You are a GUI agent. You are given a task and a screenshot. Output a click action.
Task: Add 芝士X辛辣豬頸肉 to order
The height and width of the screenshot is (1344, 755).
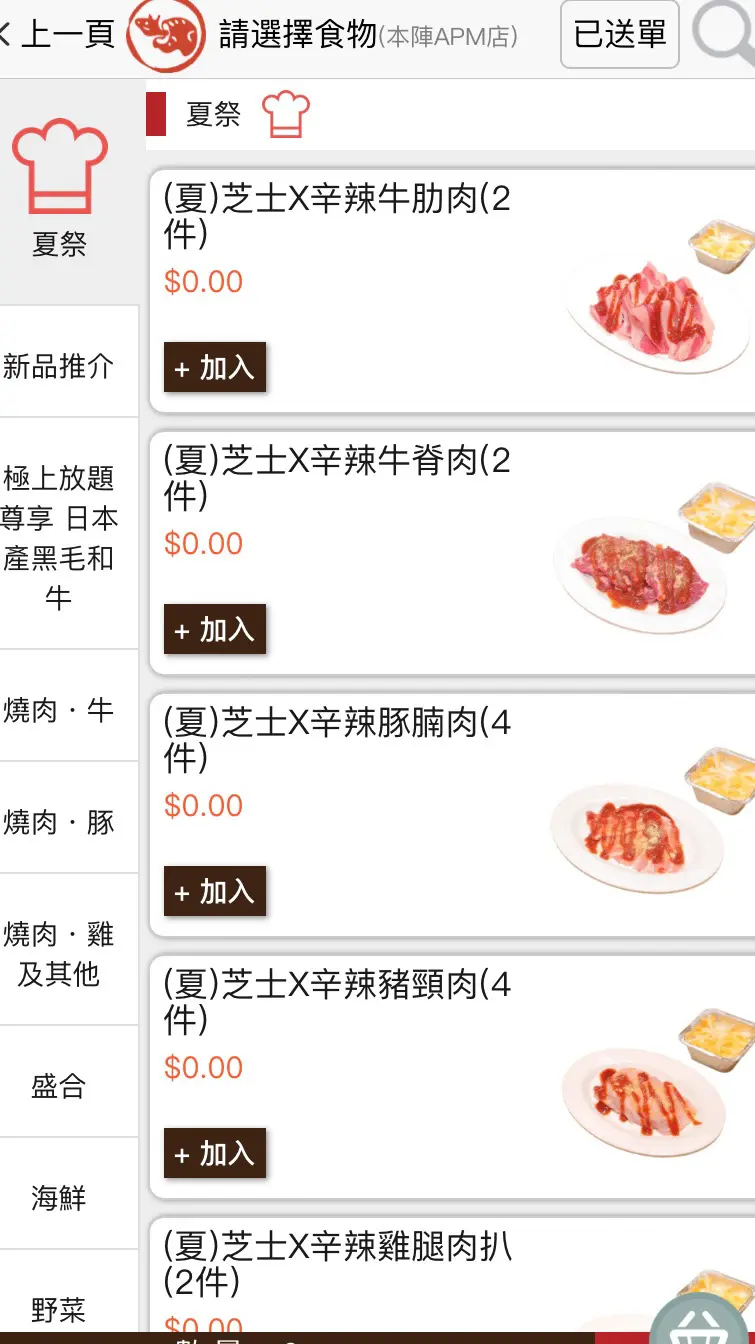tap(215, 1153)
